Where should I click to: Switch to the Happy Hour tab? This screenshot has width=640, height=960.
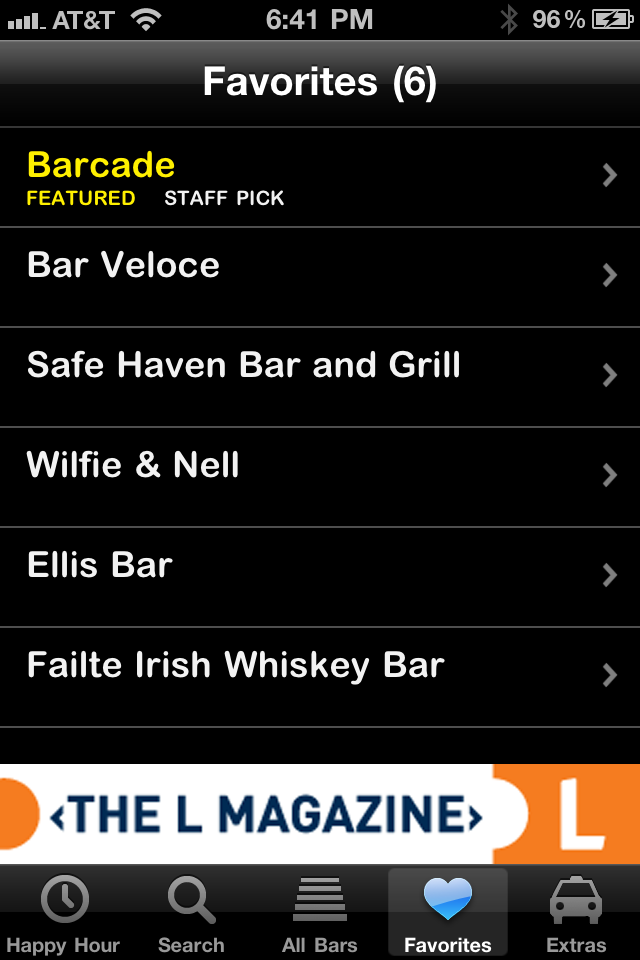pyautogui.click(x=64, y=914)
